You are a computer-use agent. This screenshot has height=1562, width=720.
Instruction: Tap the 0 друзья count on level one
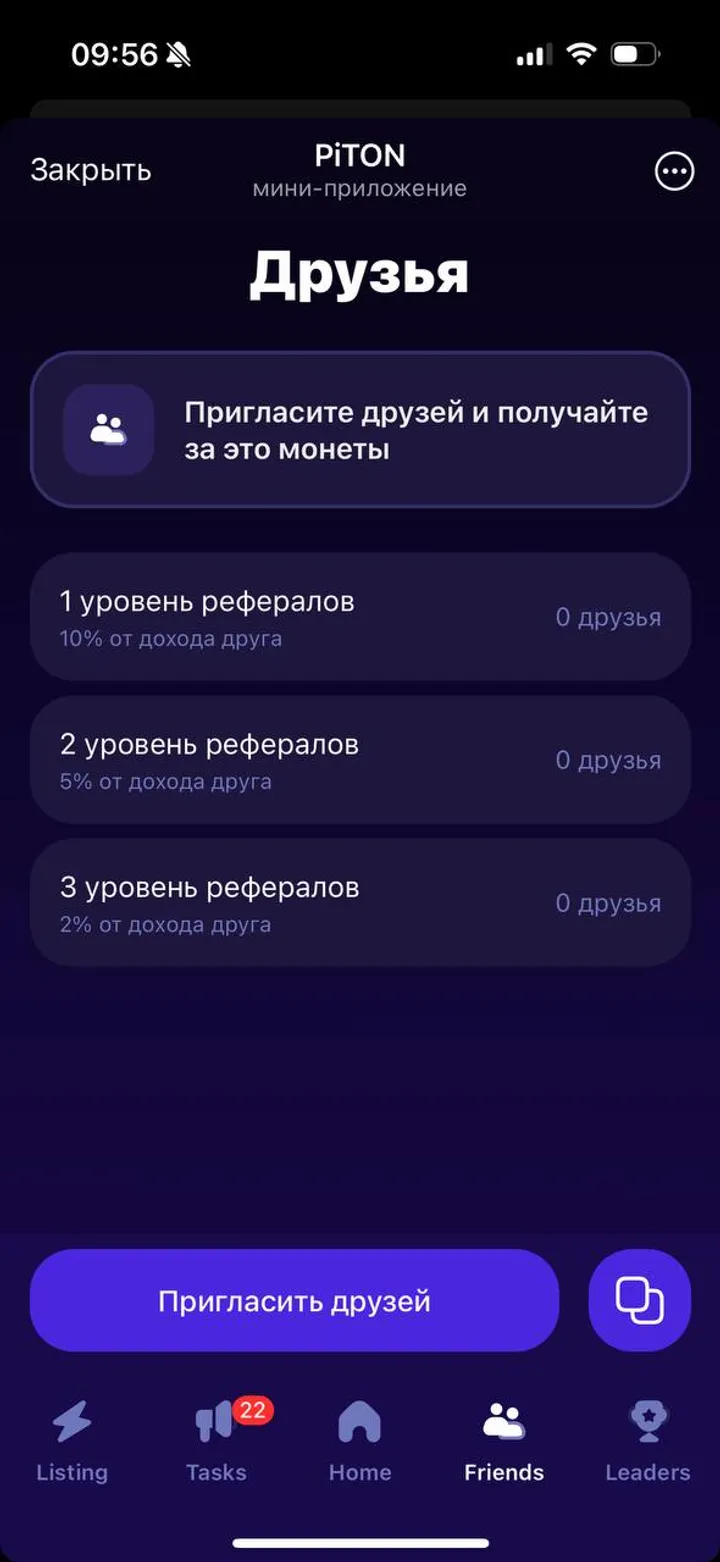point(610,617)
